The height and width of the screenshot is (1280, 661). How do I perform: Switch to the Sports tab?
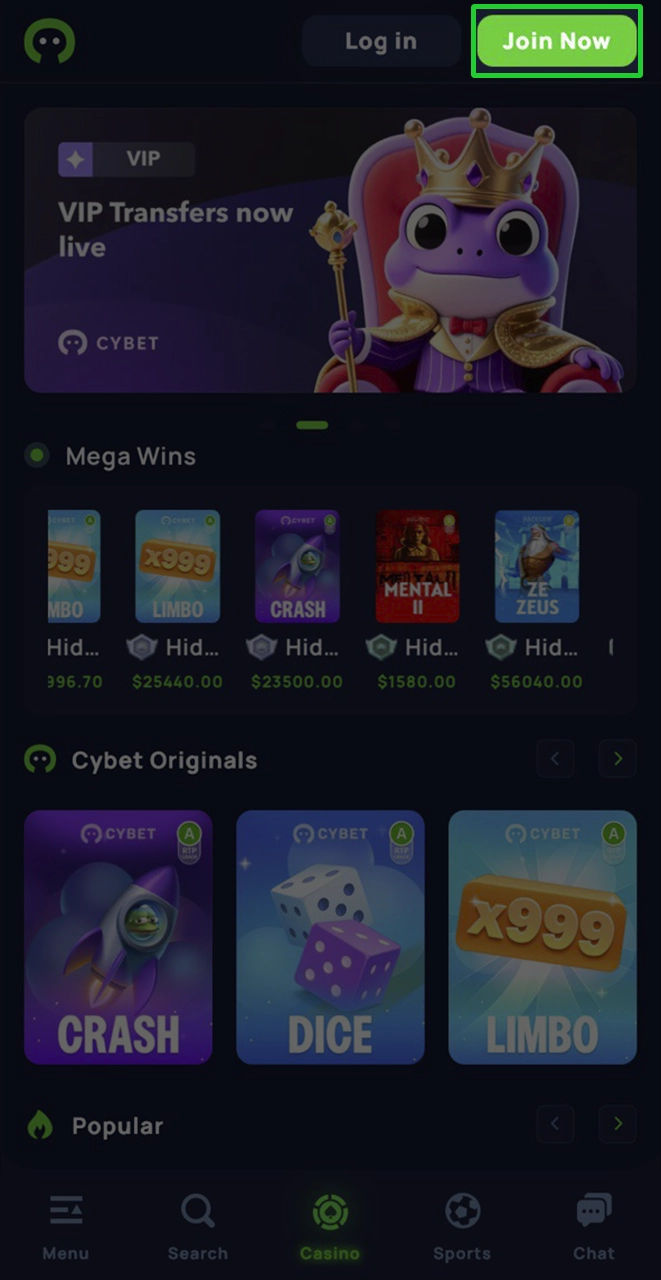[x=462, y=1226]
